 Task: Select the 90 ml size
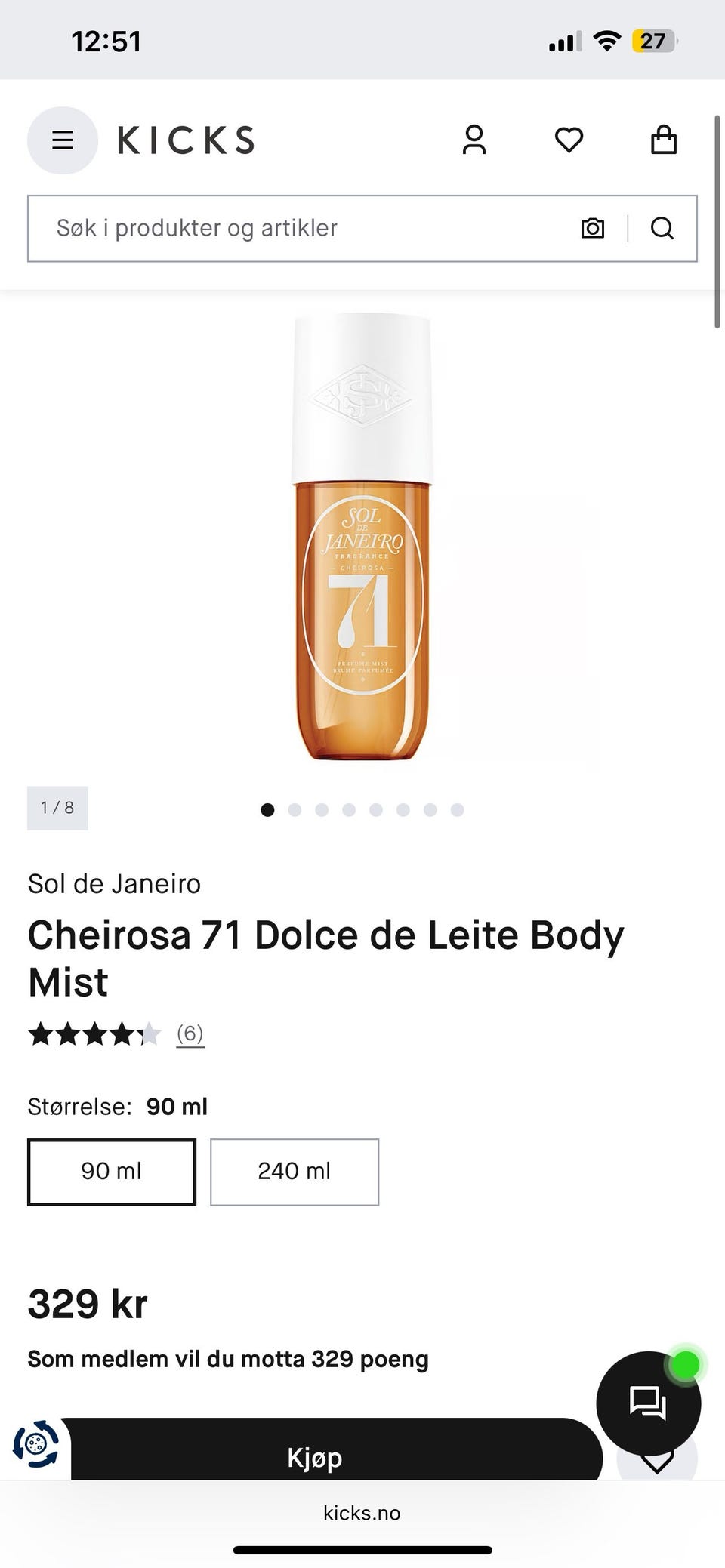[x=112, y=1171]
